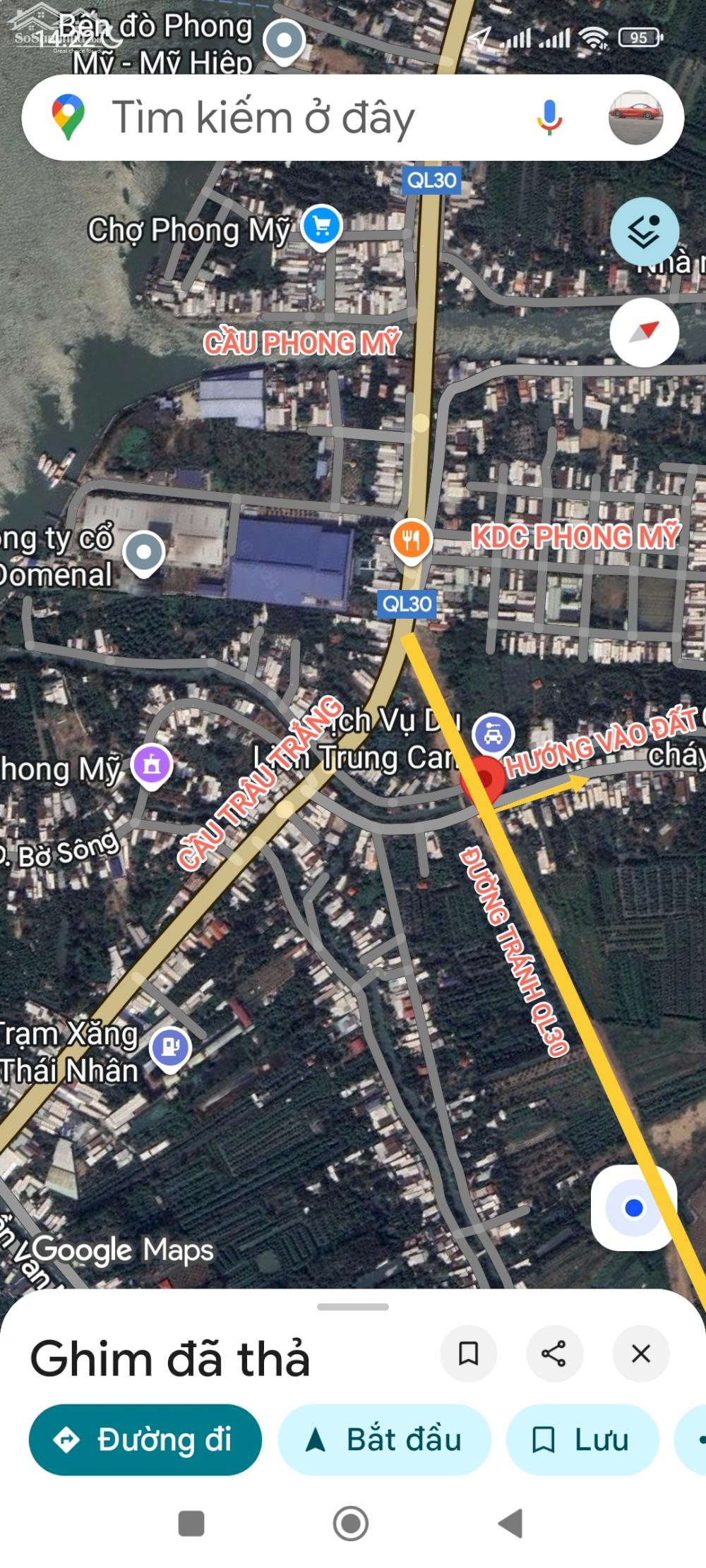The image size is (706, 1568).
Task: Open the map layers button
Action: click(x=644, y=231)
